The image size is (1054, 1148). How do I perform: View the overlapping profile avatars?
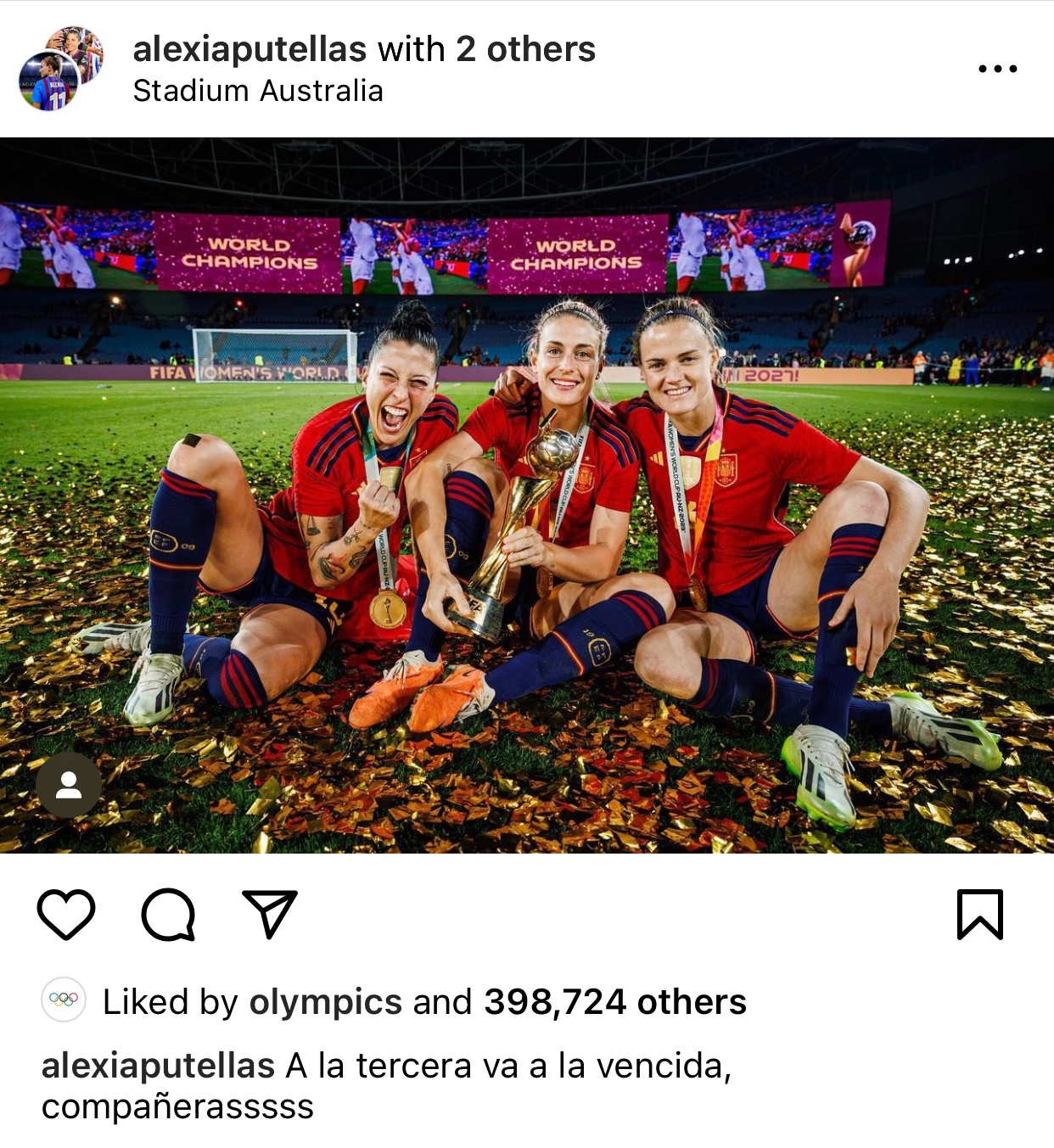(x=60, y=68)
